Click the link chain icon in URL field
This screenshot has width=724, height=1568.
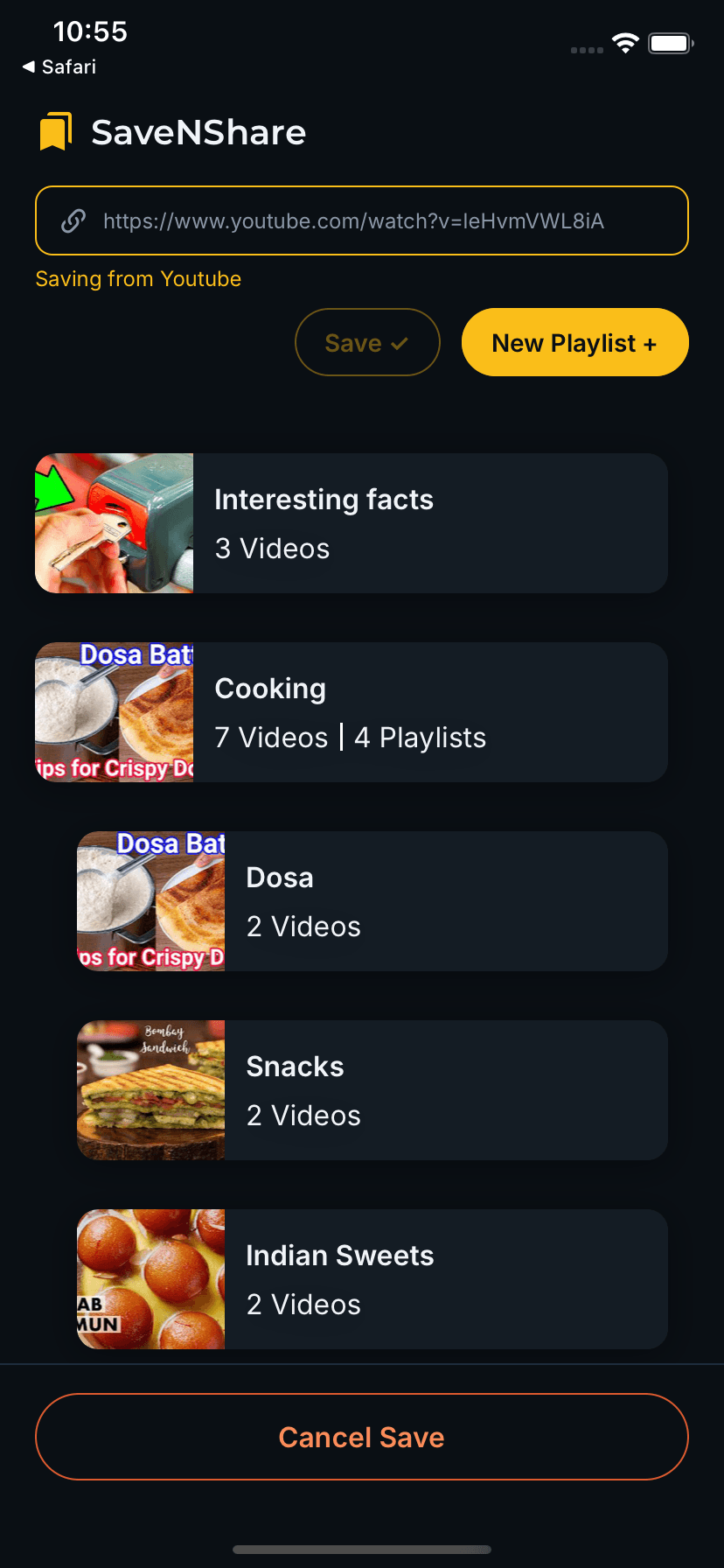73,220
